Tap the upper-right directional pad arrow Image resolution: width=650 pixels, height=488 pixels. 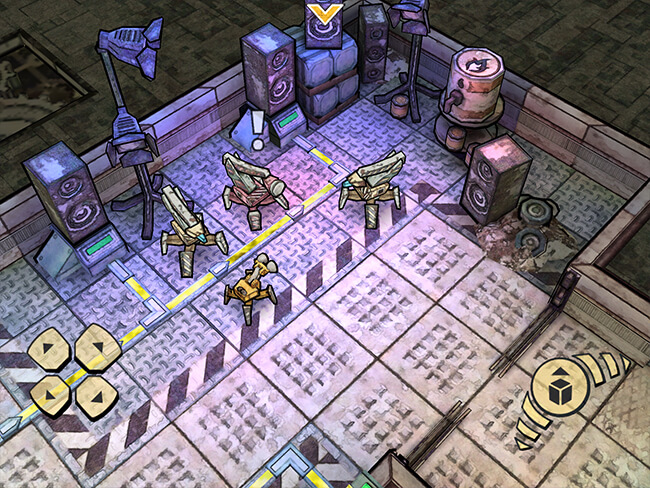[x=94, y=347]
